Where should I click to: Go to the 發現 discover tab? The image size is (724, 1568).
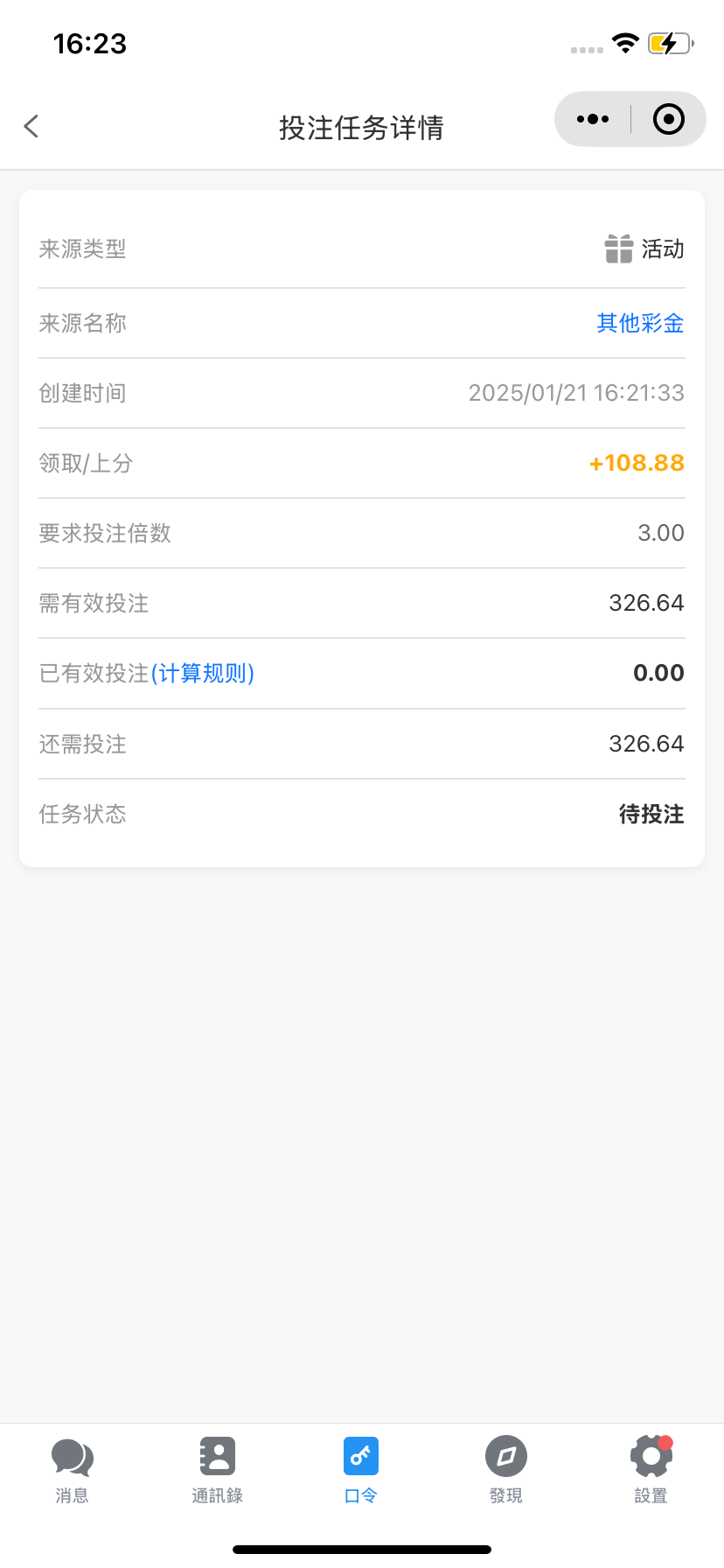tap(506, 1470)
